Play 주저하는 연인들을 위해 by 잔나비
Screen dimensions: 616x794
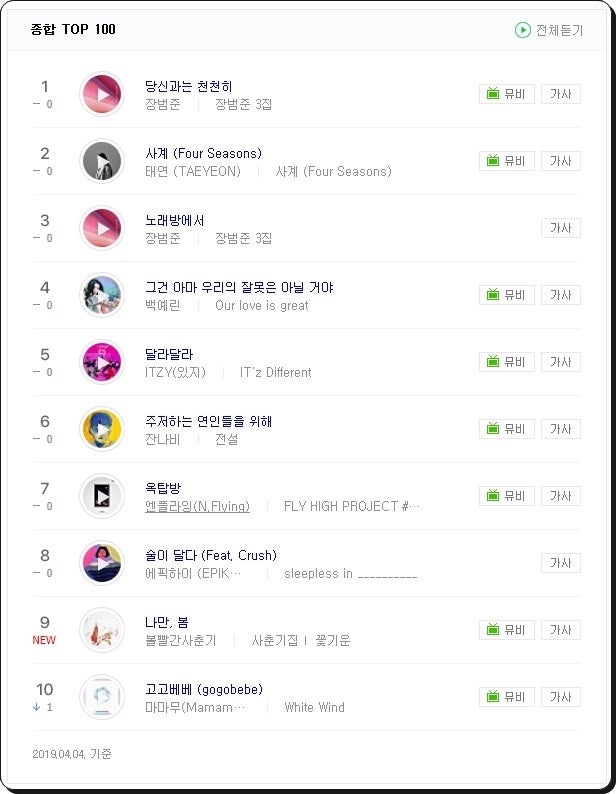(102, 429)
